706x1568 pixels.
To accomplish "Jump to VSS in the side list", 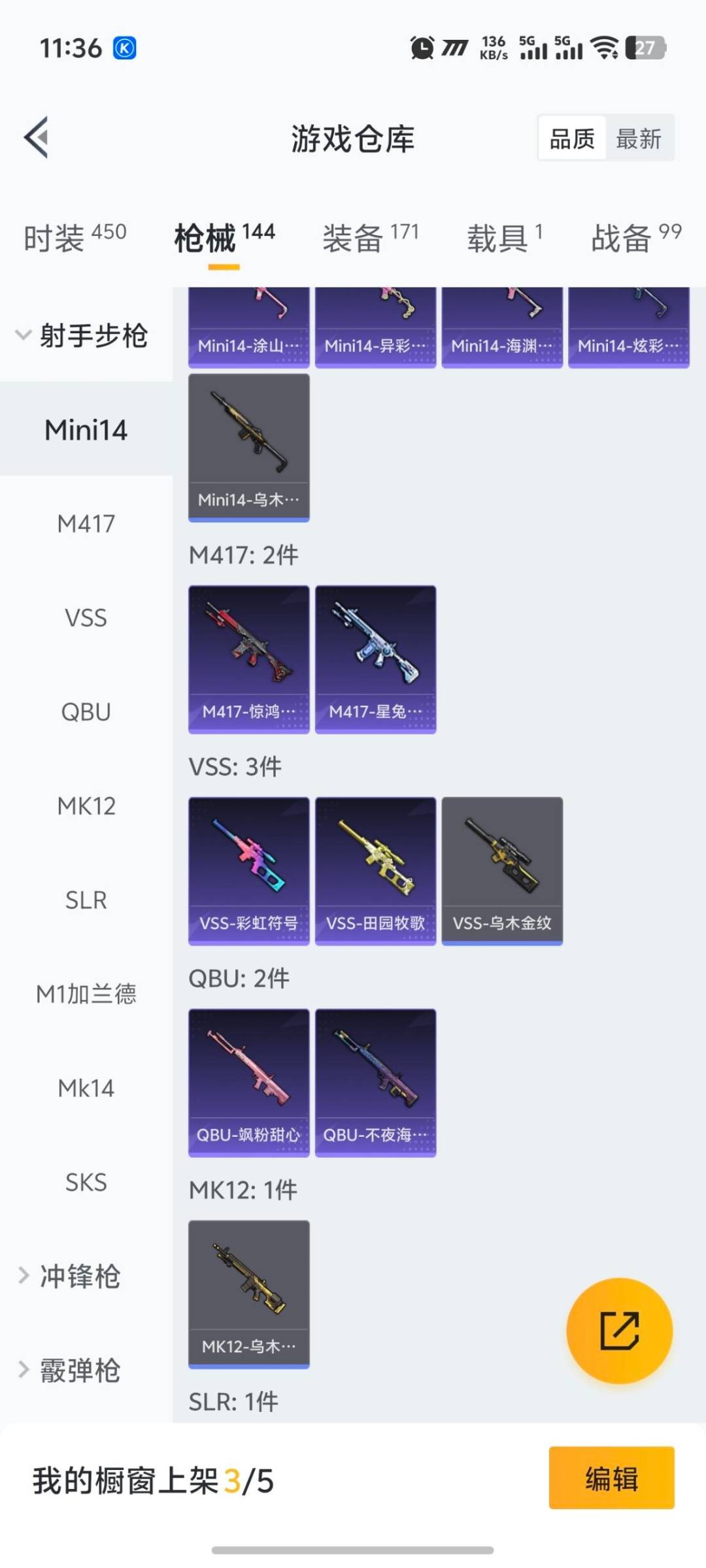I will (x=86, y=618).
